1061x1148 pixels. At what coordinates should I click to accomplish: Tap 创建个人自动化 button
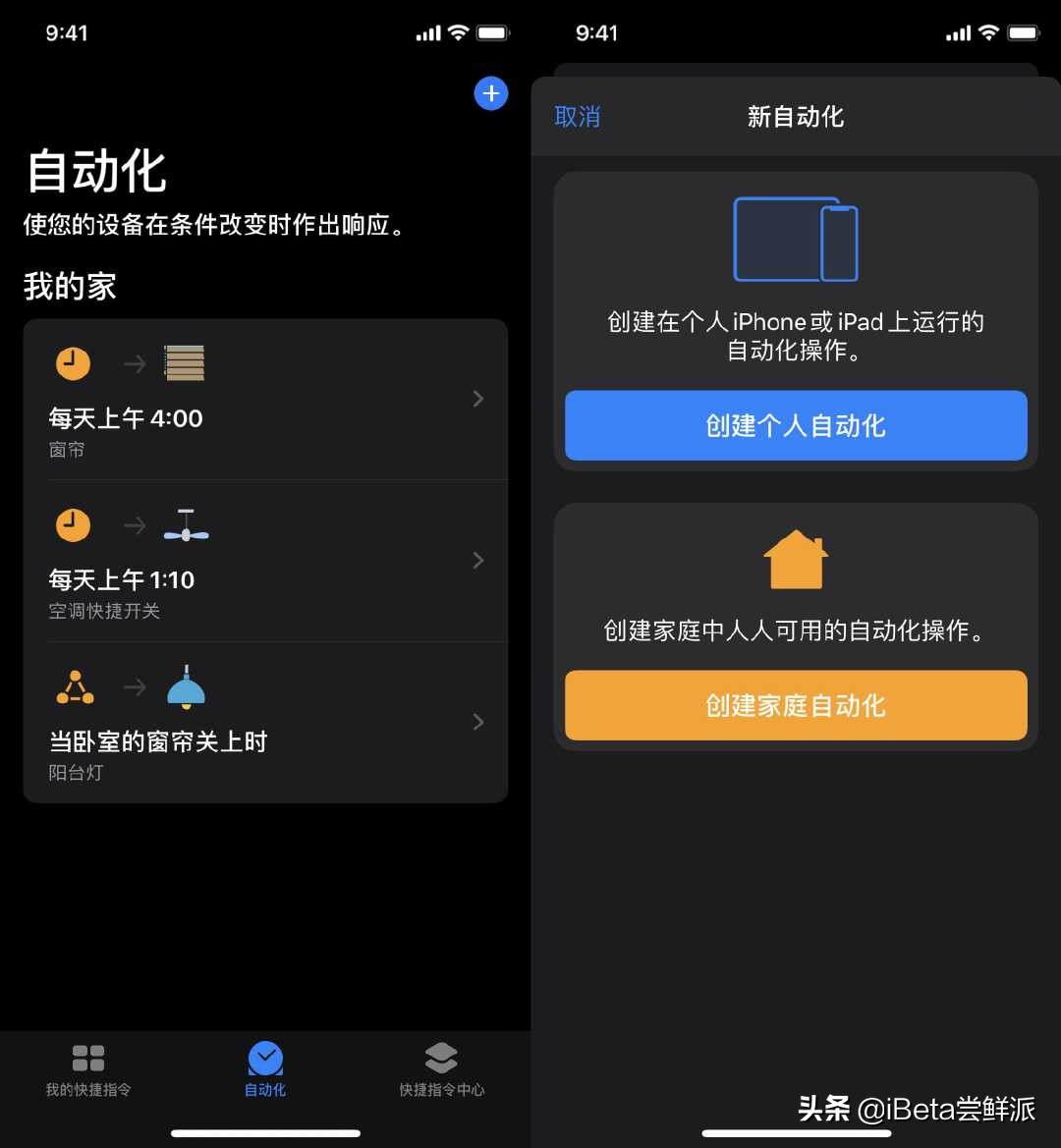796,425
